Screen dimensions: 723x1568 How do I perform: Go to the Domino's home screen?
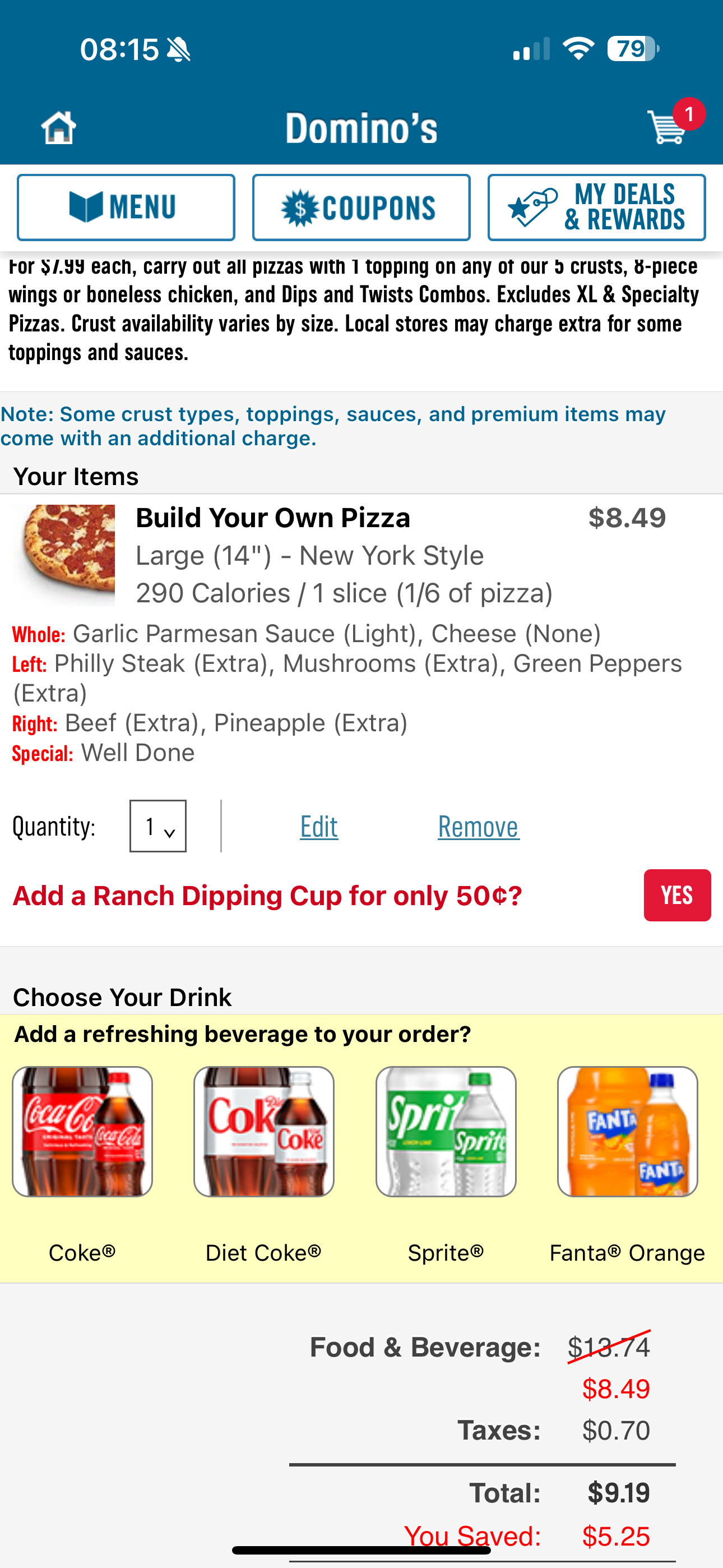[x=58, y=127]
